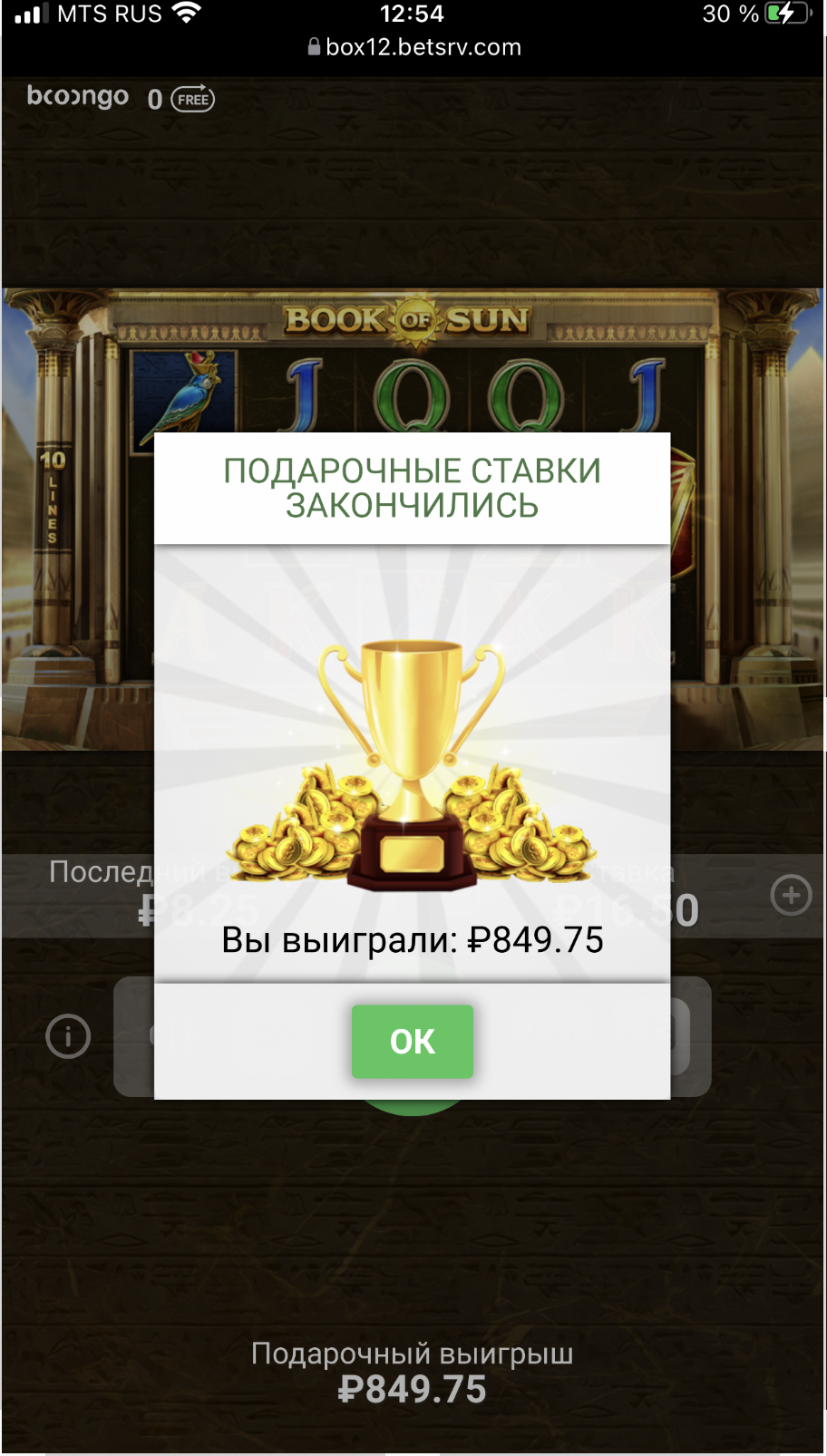Open the game info icon
Screen dimensions: 827x1456
point(68,1035)
